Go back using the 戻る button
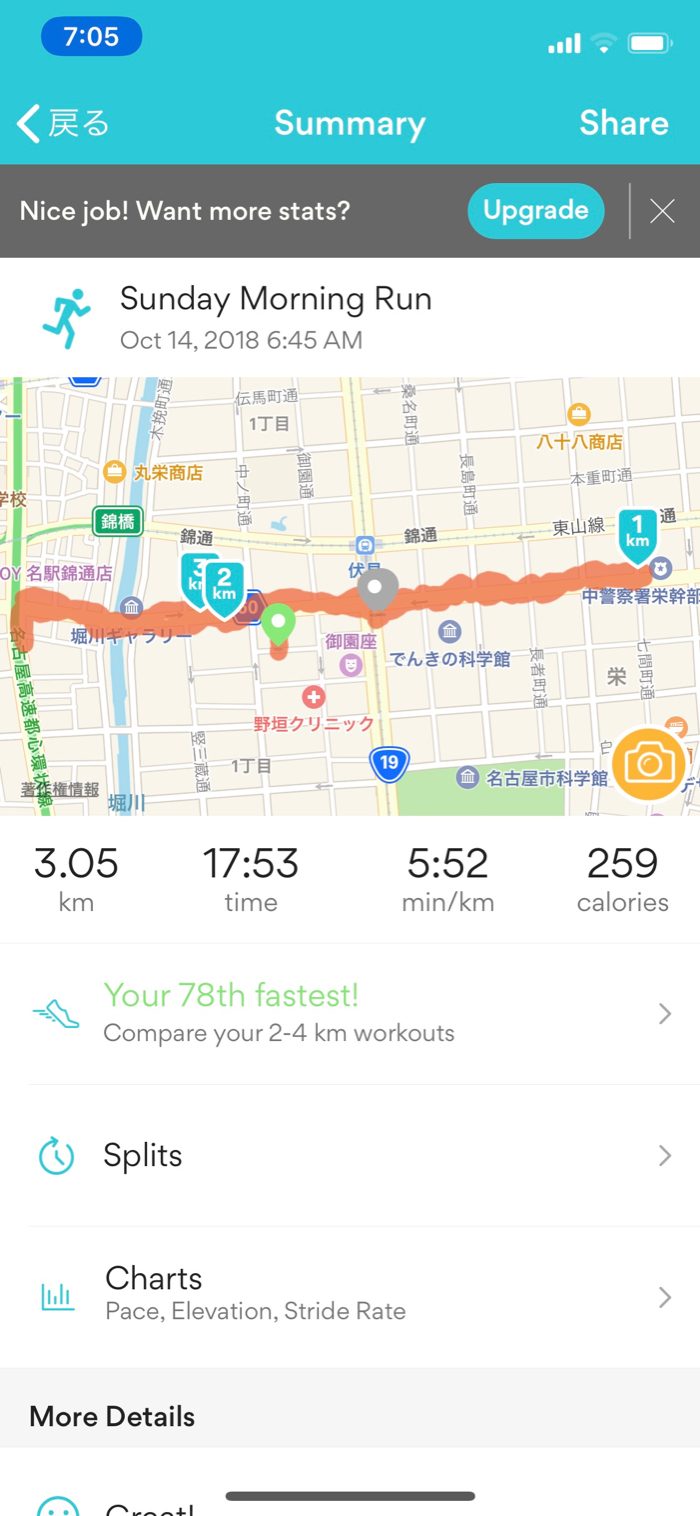 [64, 124]
